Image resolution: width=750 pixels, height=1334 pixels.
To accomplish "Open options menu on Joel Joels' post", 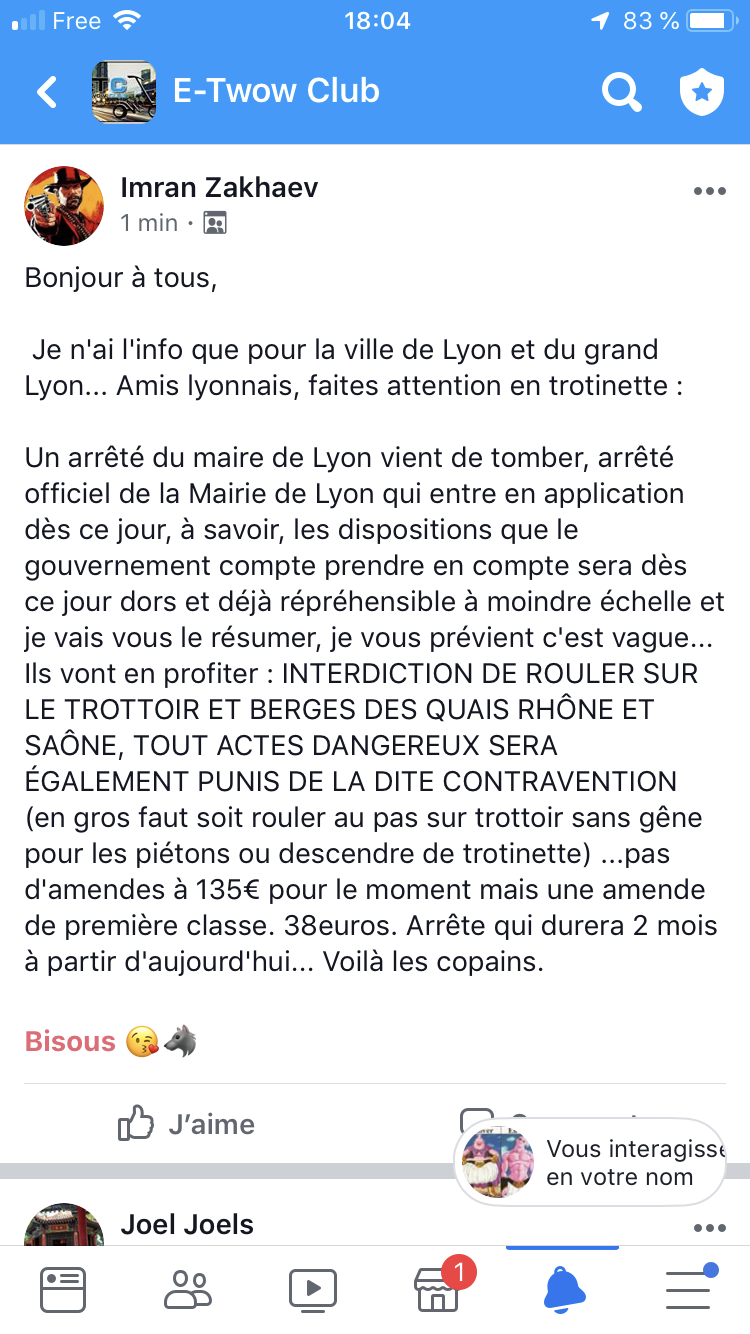I will pos(709,1228).
